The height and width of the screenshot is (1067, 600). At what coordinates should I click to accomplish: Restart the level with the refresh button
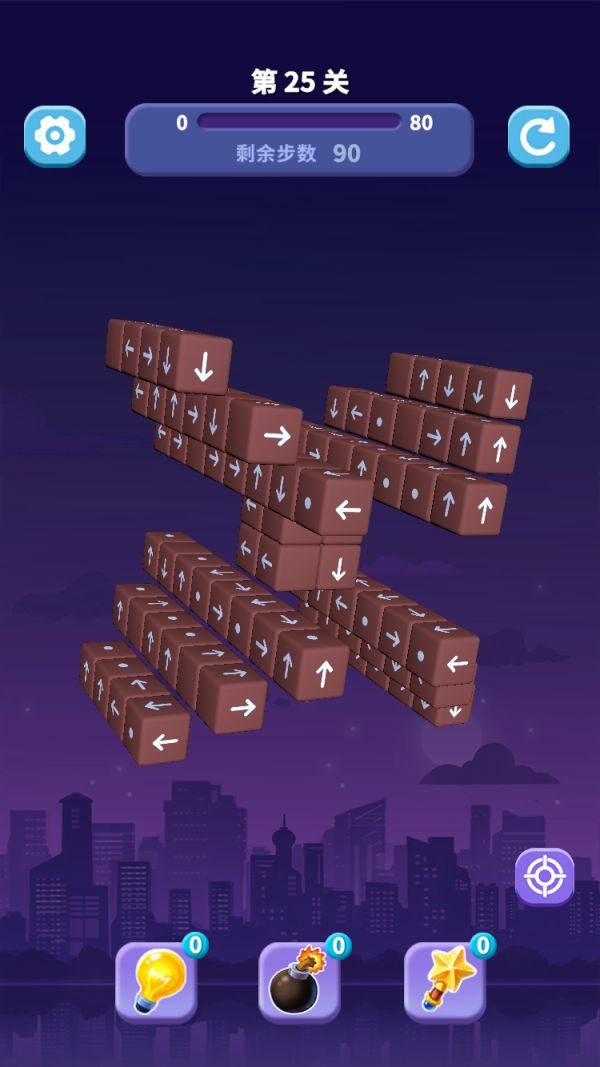(x=538, y=136)
